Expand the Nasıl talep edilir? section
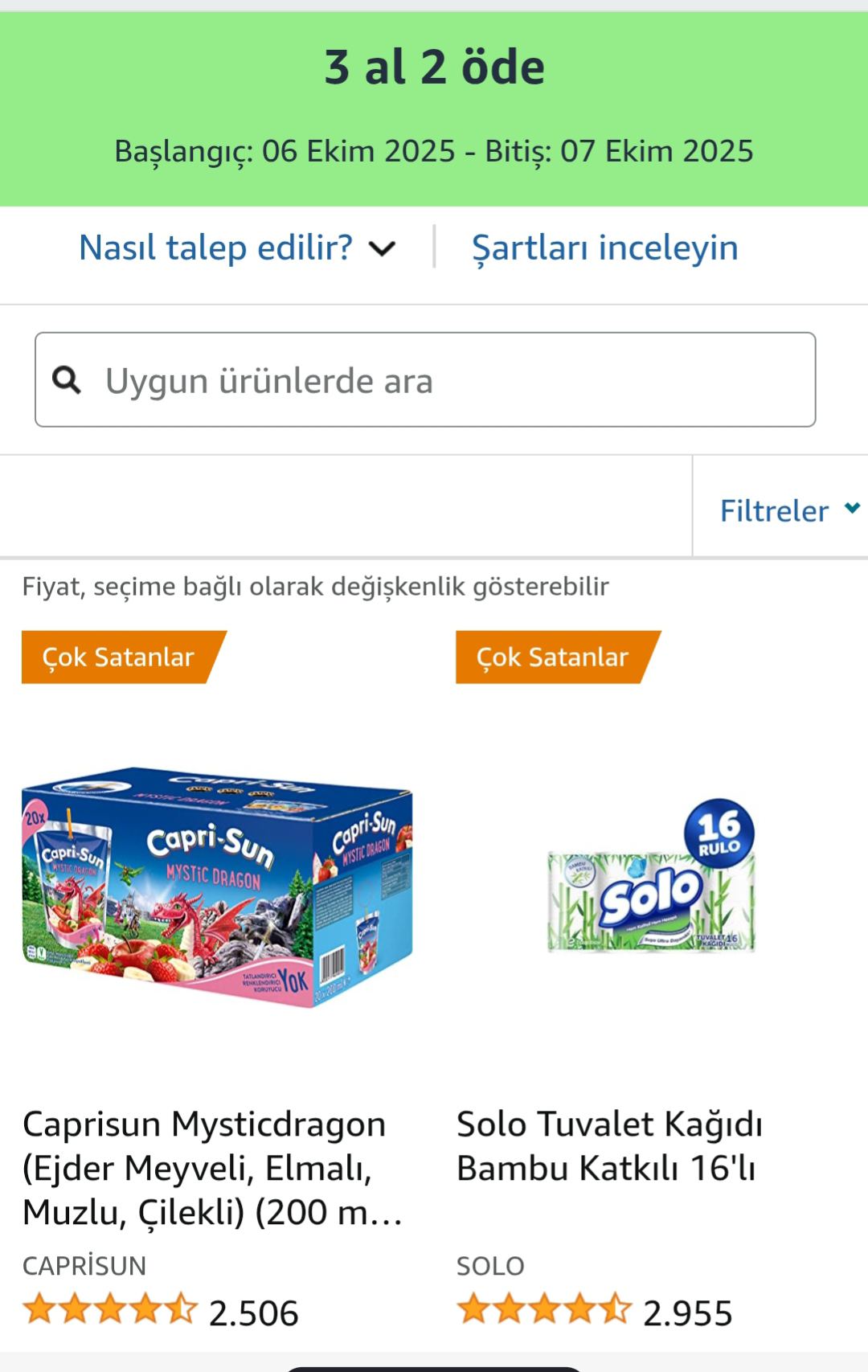Viewport: 868px width, 1372px height. click(237, 248)
